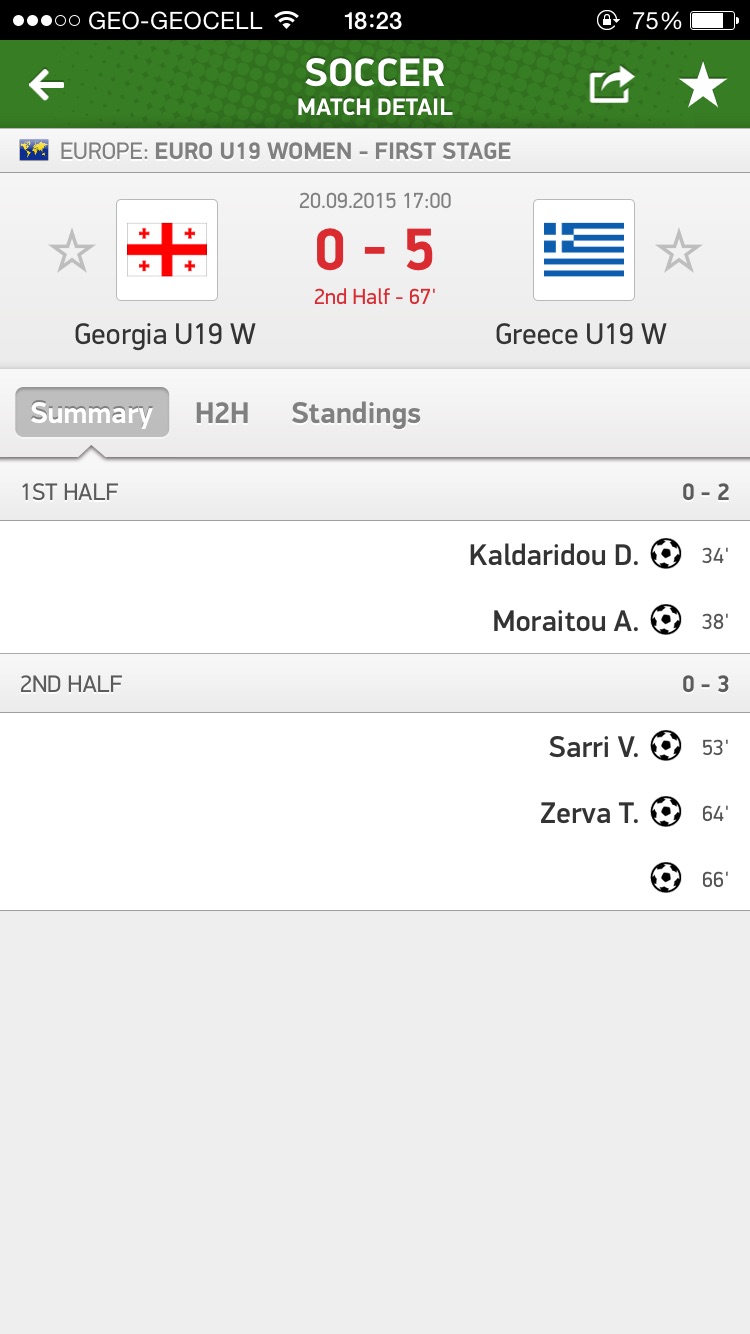Image resolution: width=750 pixels, height=1334 pixels.
Task: Select the Summary tab
Action: [x=92, y=413]
